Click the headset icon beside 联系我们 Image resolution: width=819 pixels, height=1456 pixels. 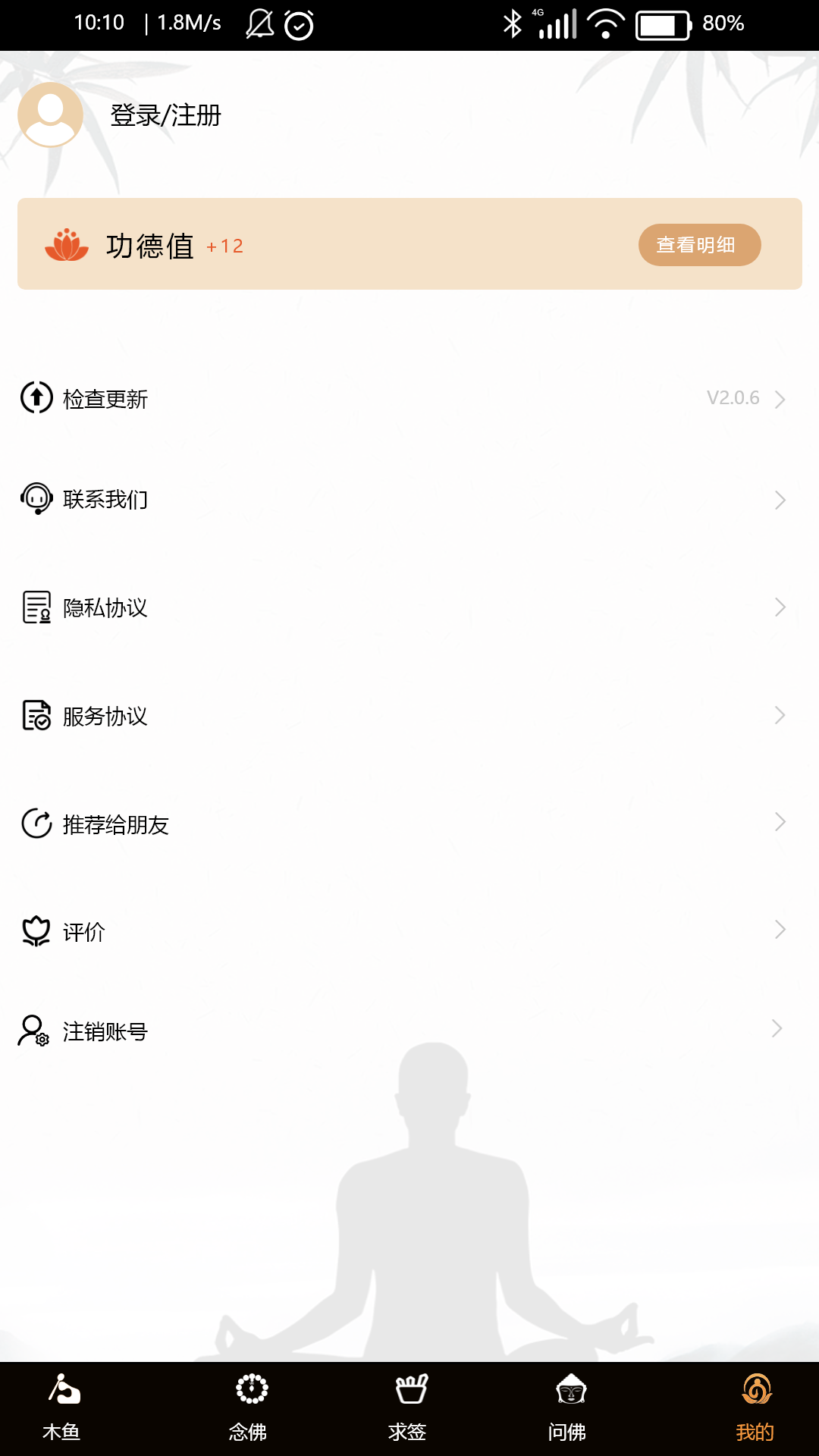tap(34, 499)
